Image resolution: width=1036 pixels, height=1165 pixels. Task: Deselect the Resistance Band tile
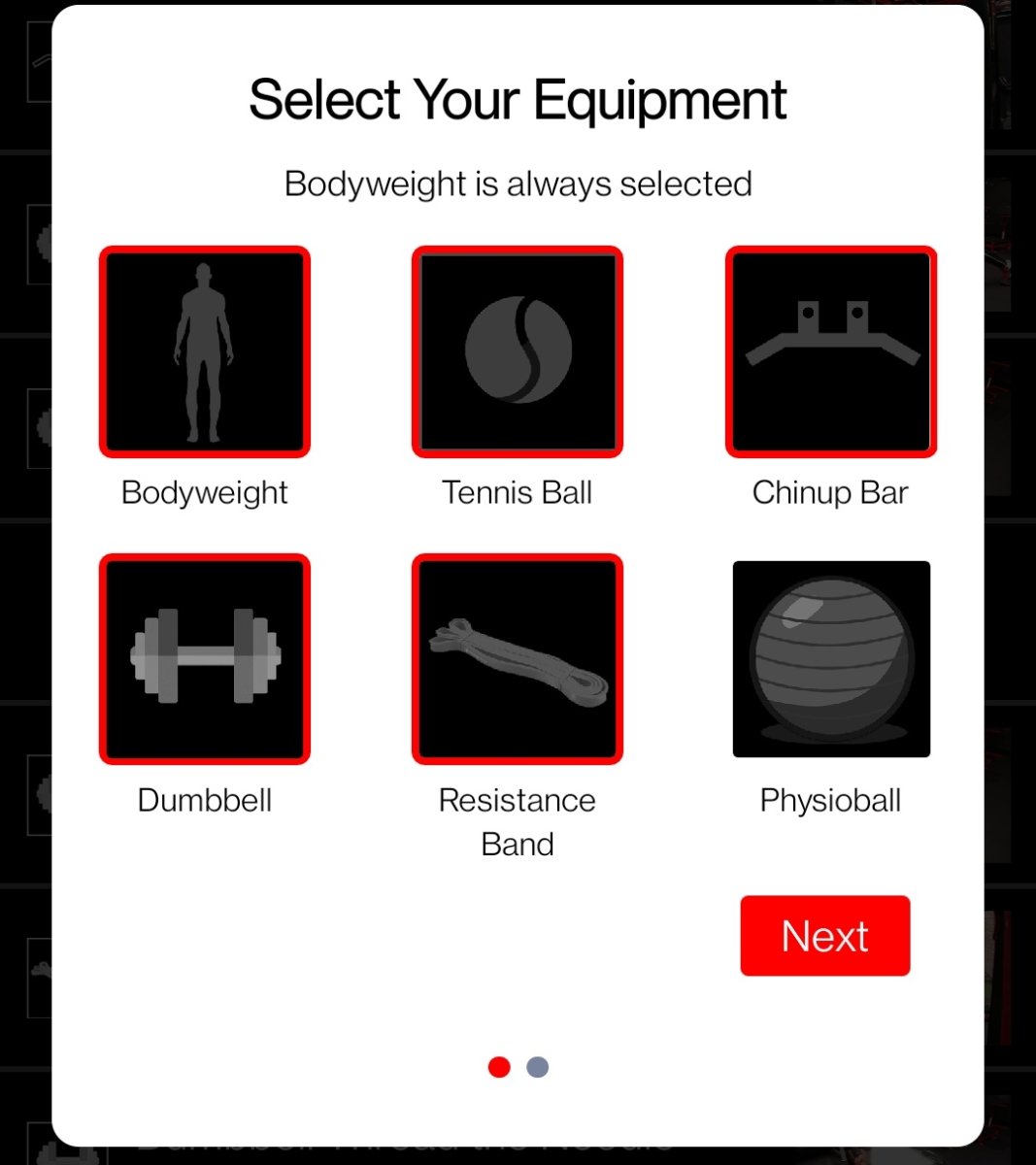(517, 659)
